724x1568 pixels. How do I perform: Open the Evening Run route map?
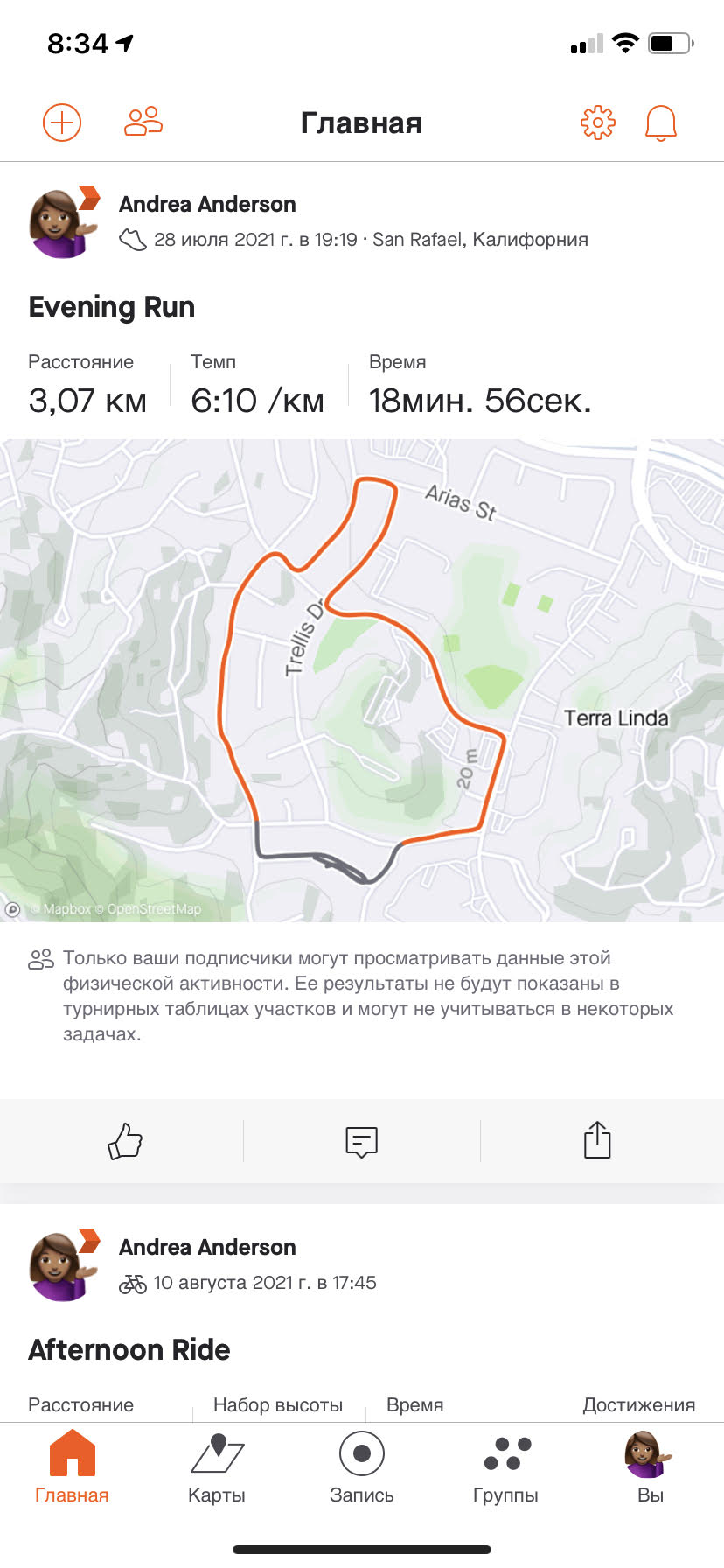(362, 680)
